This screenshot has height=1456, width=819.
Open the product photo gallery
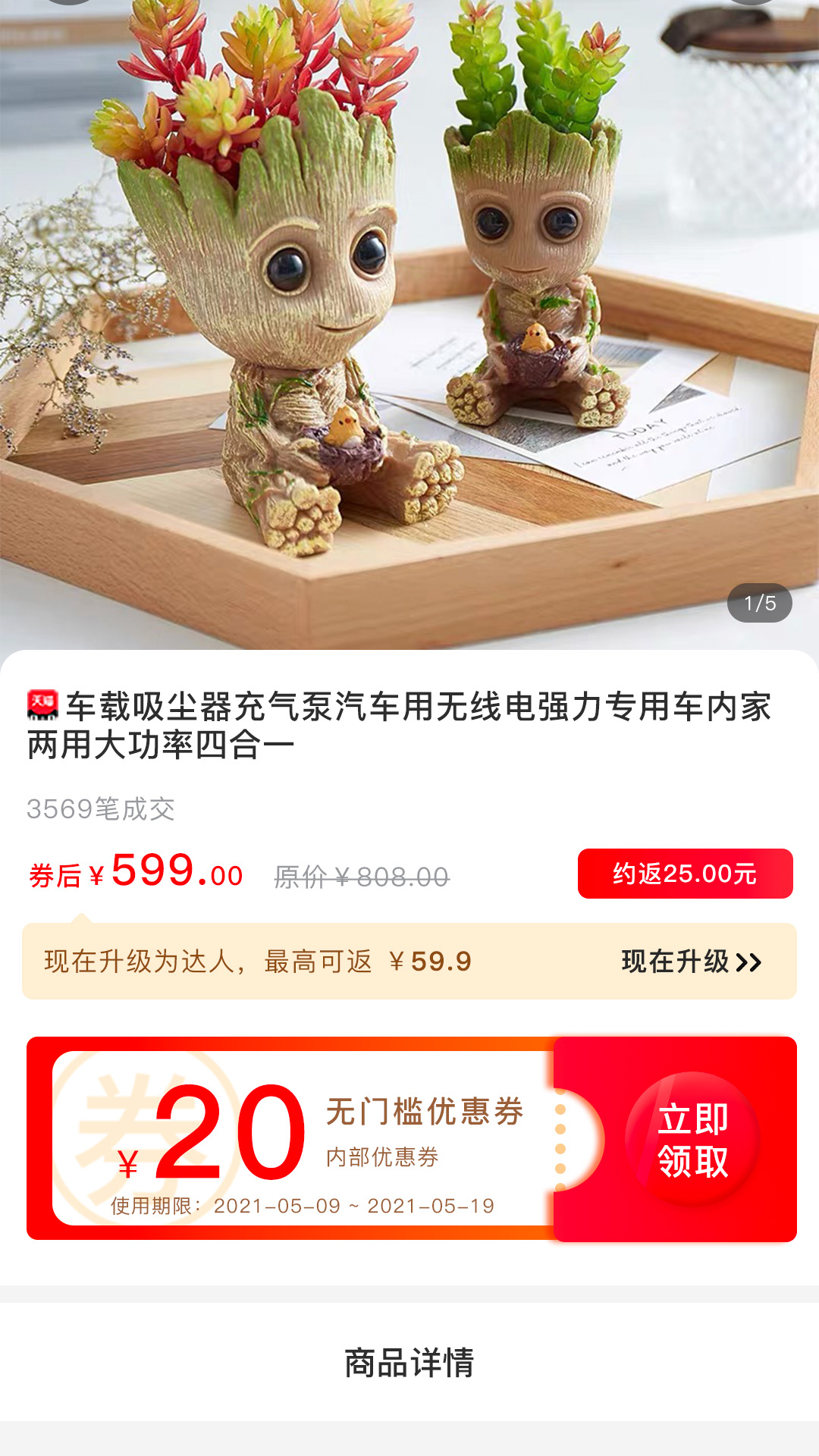[409, 318]
